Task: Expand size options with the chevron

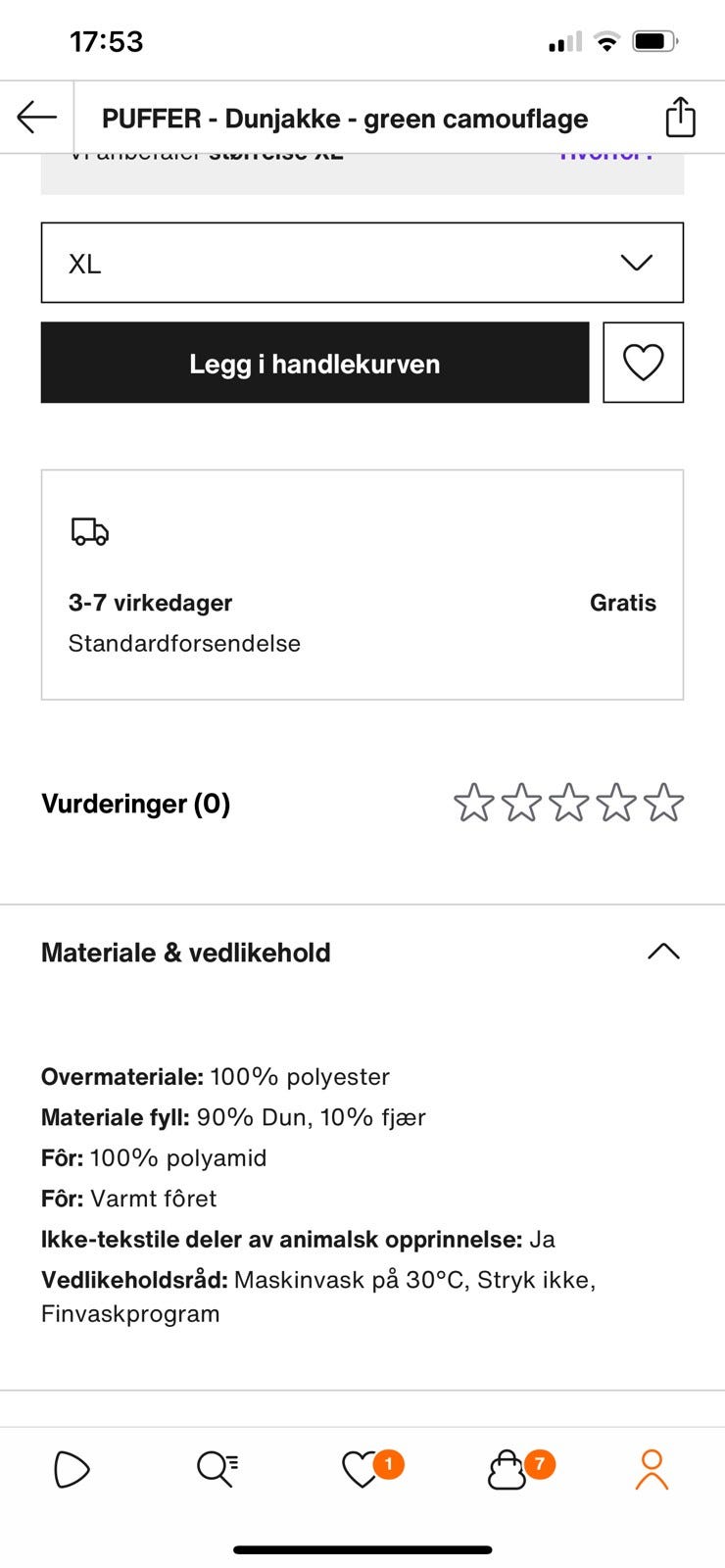Action: point(638,262)
